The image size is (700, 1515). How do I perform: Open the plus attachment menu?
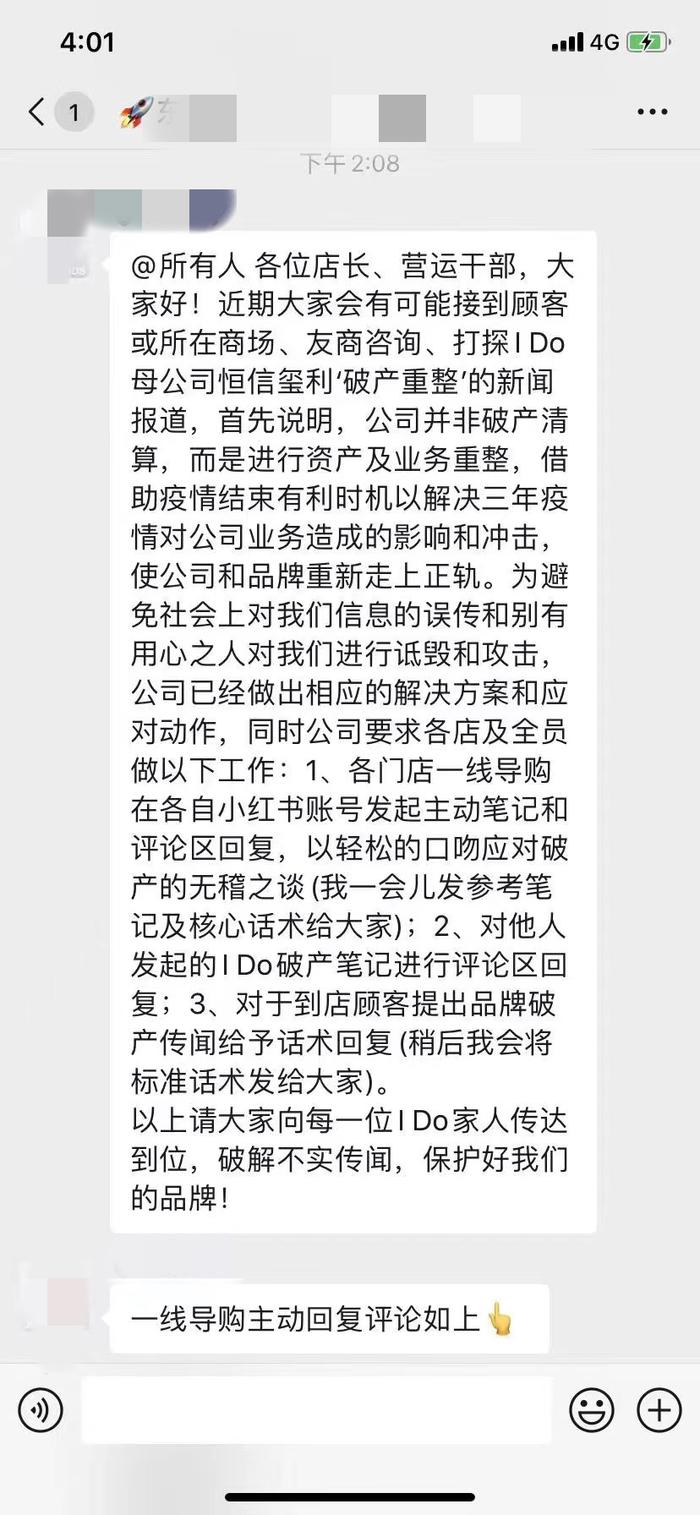coord(659,1410)
